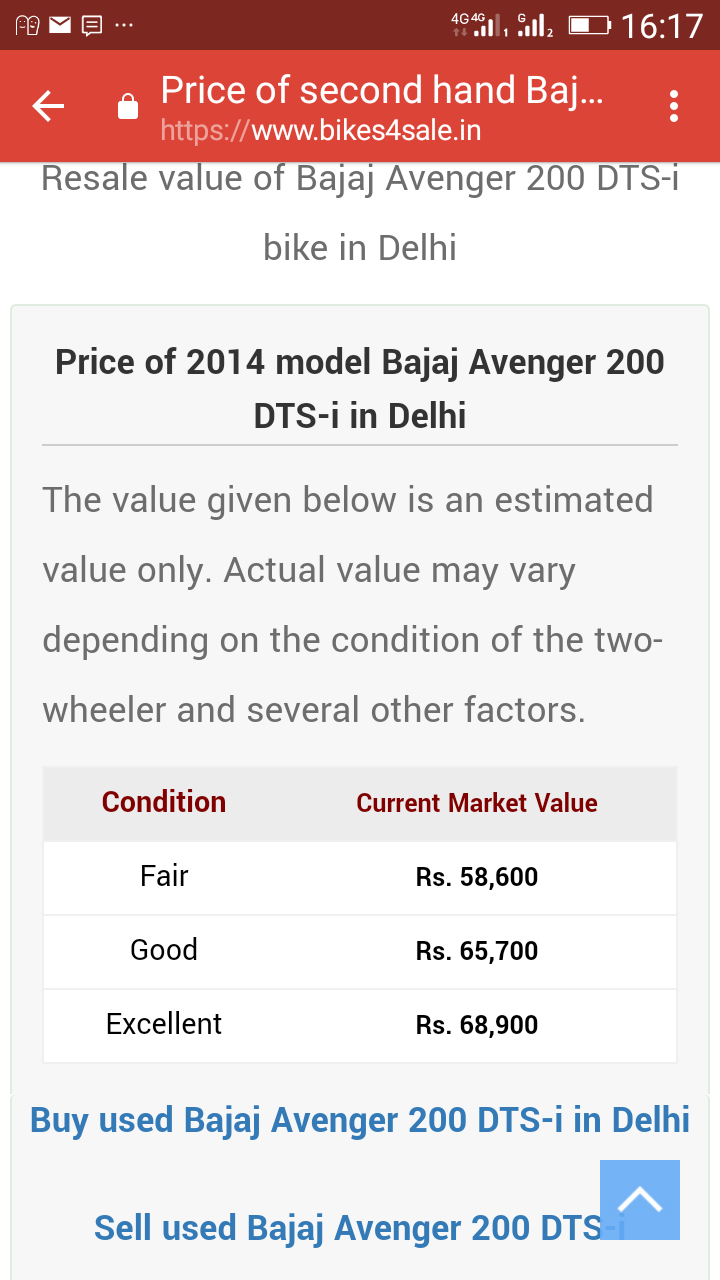This screenshot has height=1280, width=720.
Task: Select the Good condition price Rs. 65,700
Action: click(x=477, y=951)
